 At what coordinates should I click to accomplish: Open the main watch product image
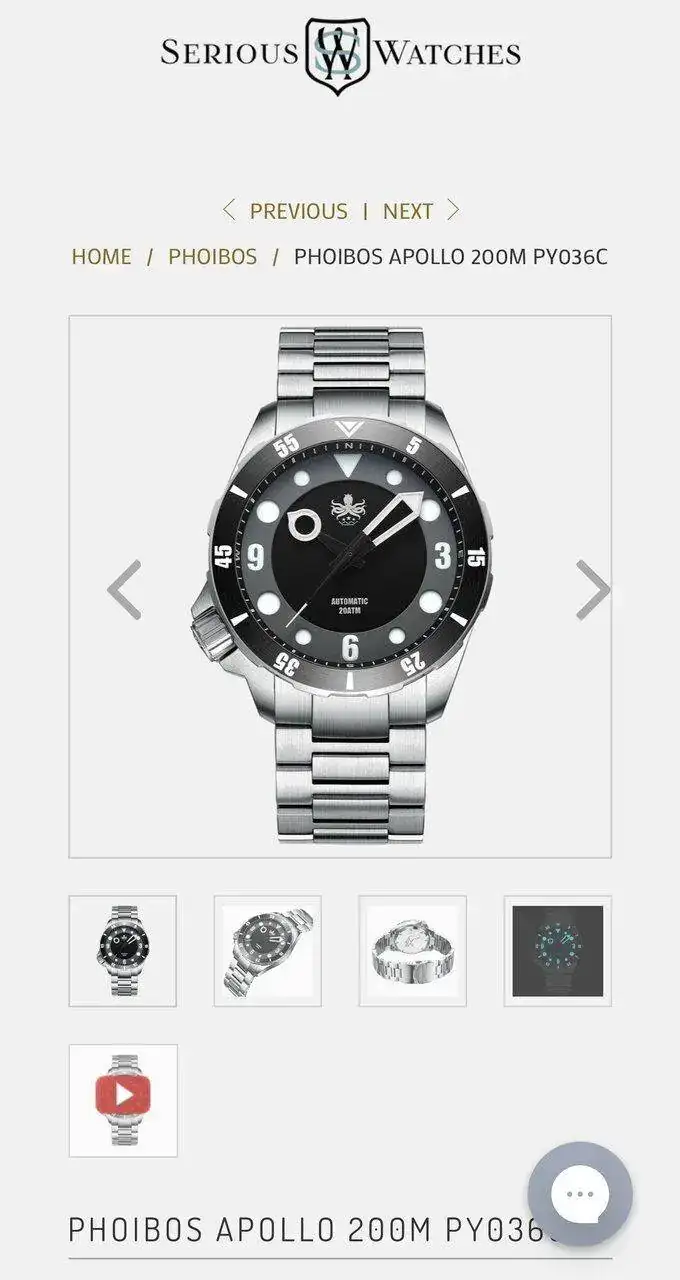tap(340, 587)
